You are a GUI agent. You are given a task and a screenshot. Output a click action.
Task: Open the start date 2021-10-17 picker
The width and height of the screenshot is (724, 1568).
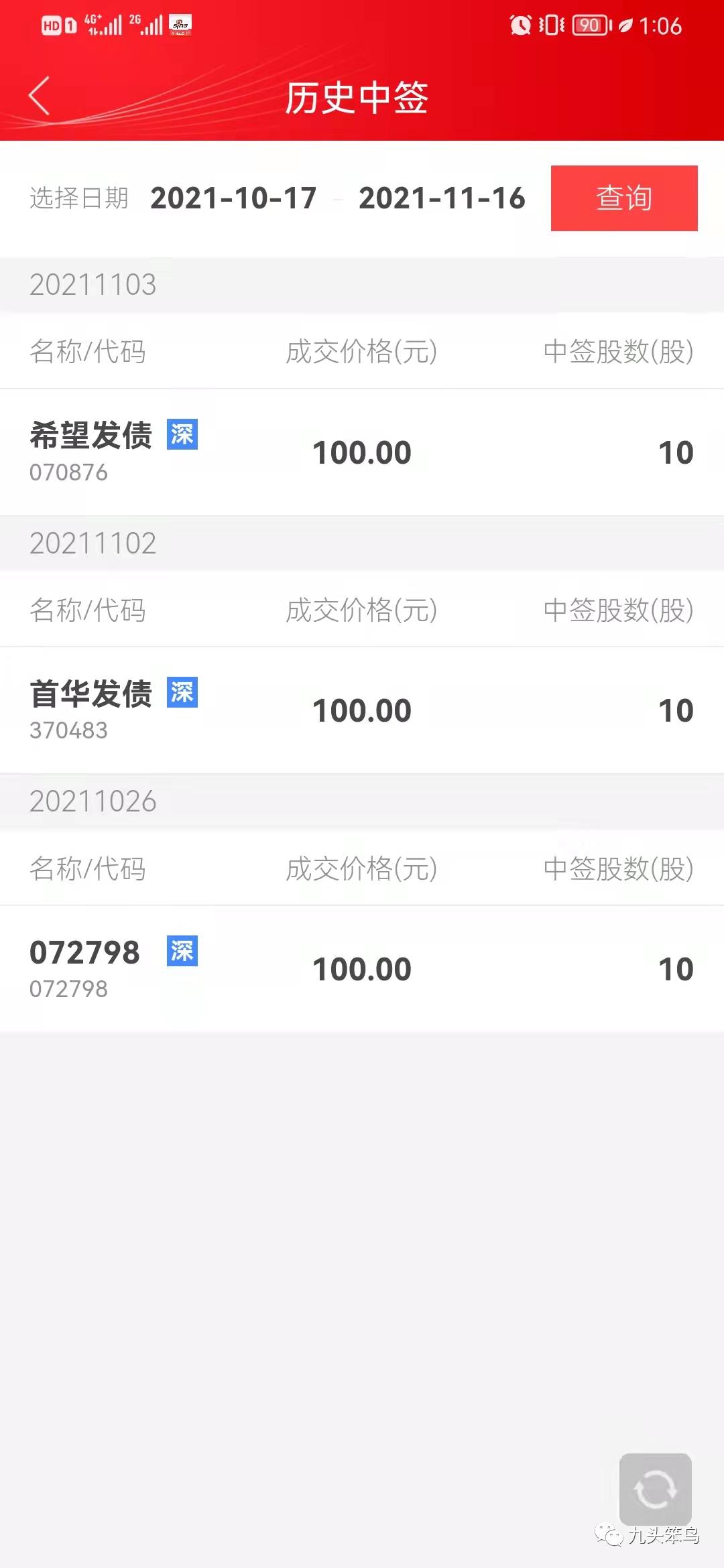233,198
